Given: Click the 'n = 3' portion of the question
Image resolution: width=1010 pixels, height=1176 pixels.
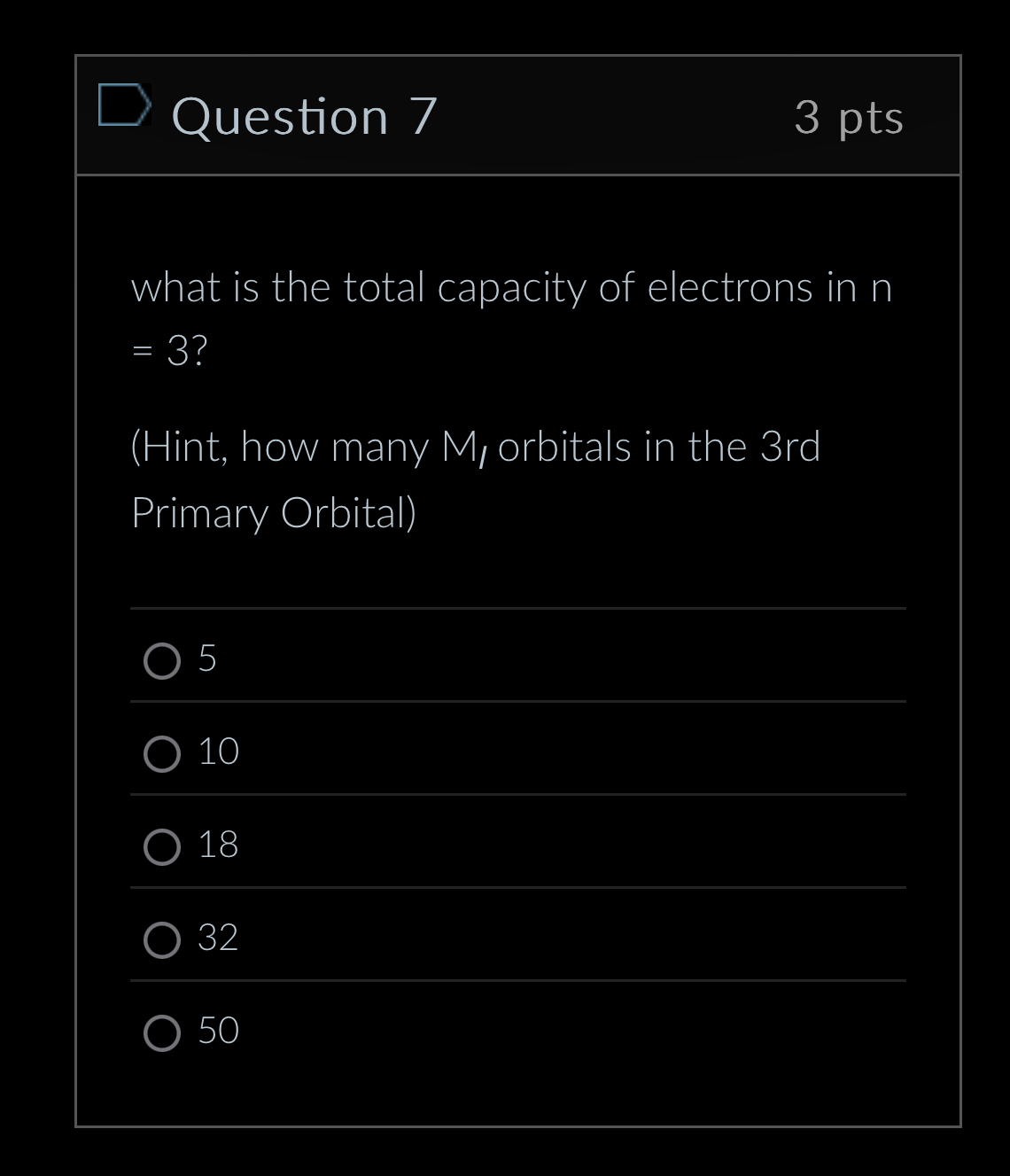Looking at the screenshot, I should pyautogui.click(x=168, y=349).
